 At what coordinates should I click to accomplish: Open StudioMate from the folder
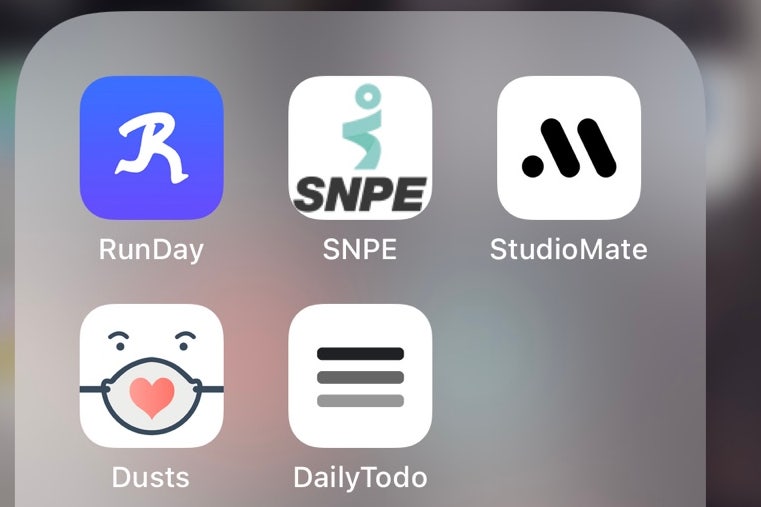pyautogui.click(x=569, y=148)
